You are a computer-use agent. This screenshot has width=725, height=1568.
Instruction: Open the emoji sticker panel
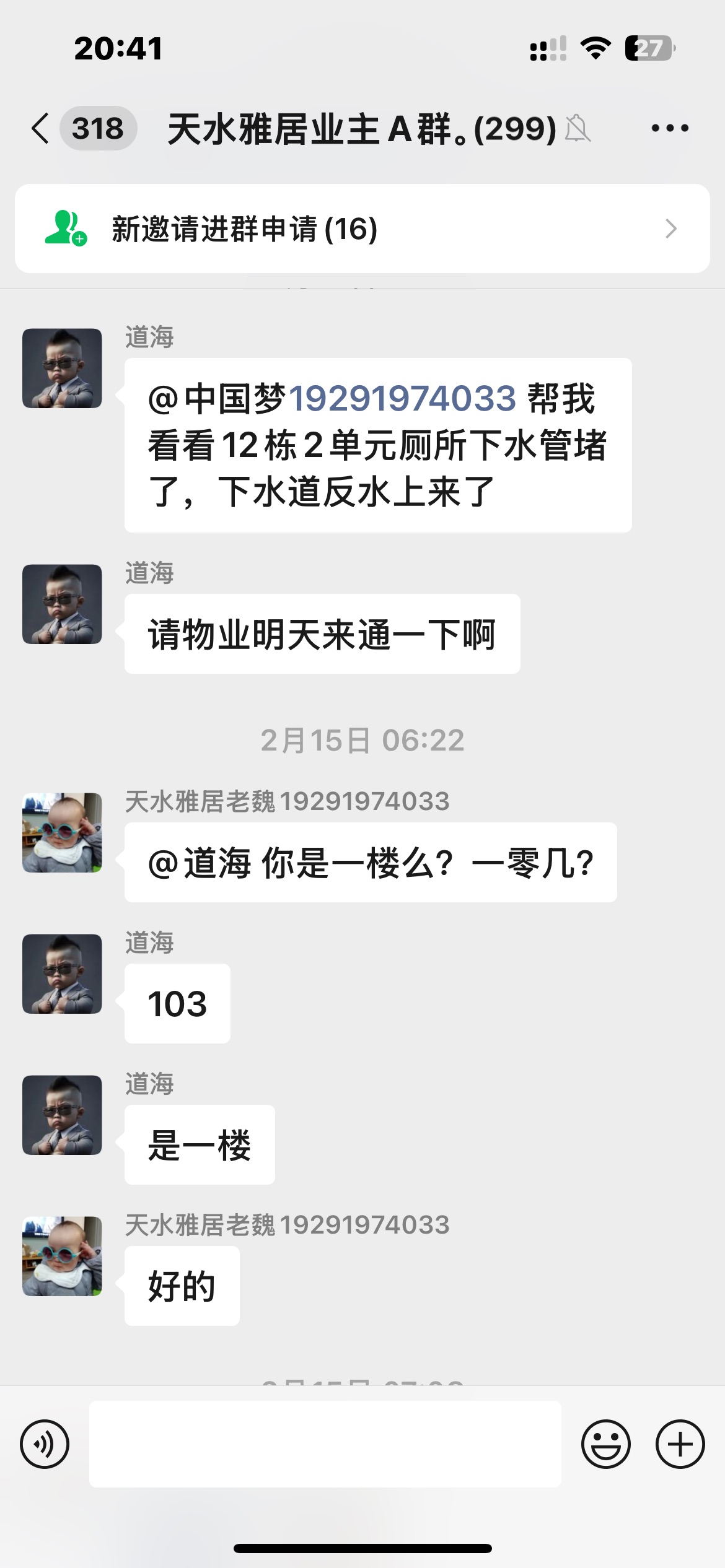click(606, 1444)
